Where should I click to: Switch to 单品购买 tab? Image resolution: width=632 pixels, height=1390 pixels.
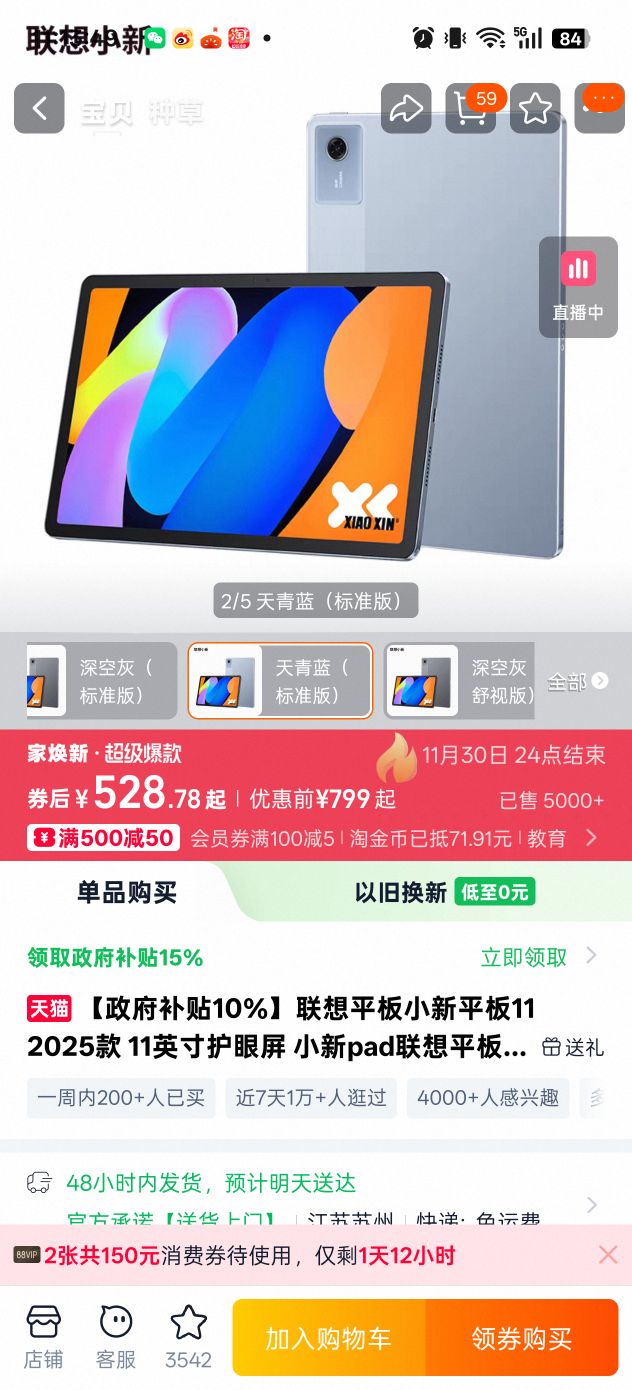pyautogui.click(x=127, y=892)
